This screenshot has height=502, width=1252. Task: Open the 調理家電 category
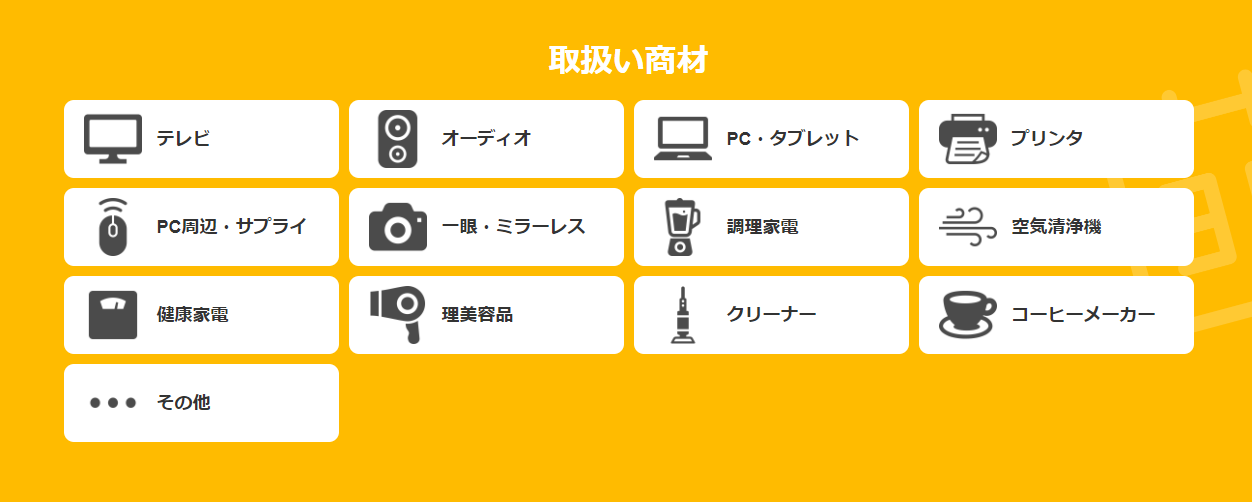pos(771,227)
